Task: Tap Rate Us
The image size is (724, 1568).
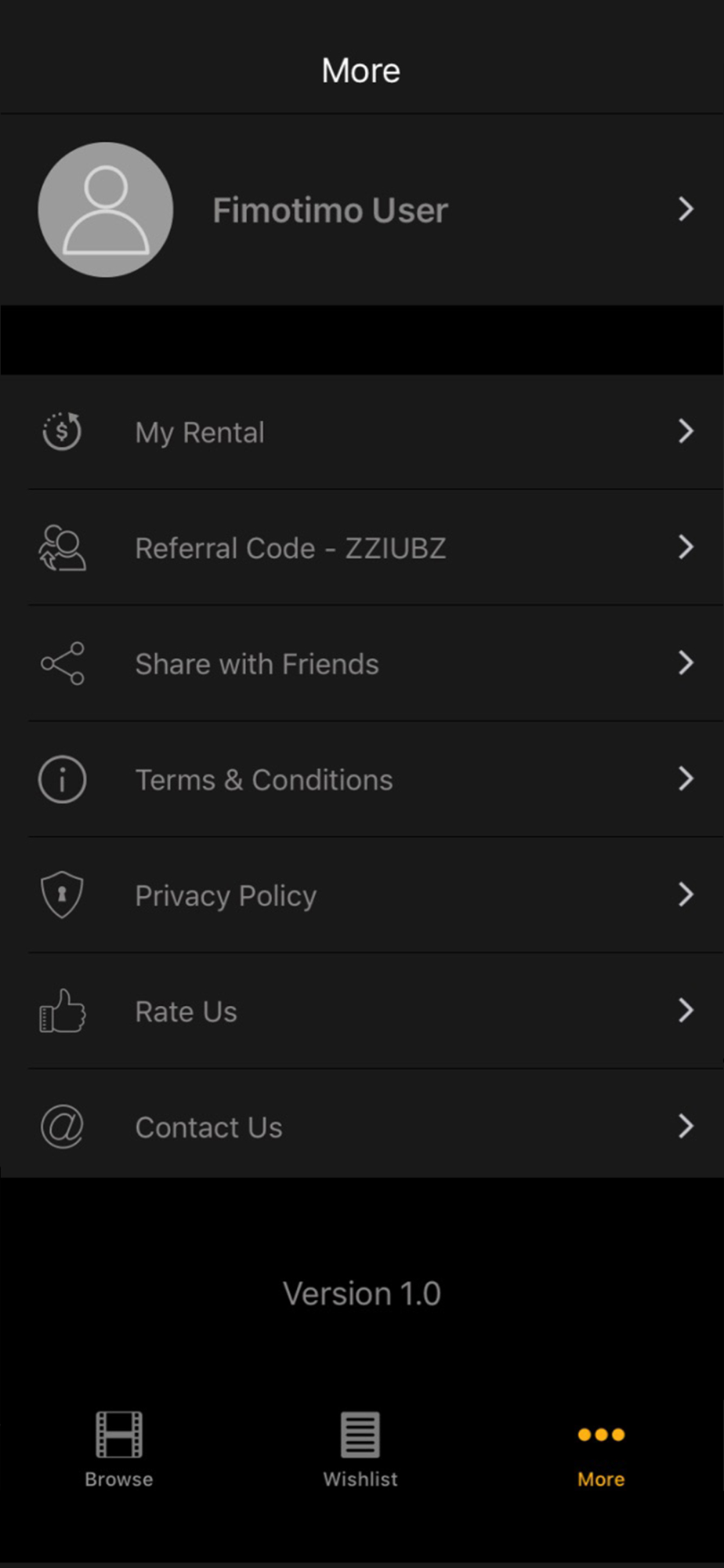Action: click(x=362, y=1011)
